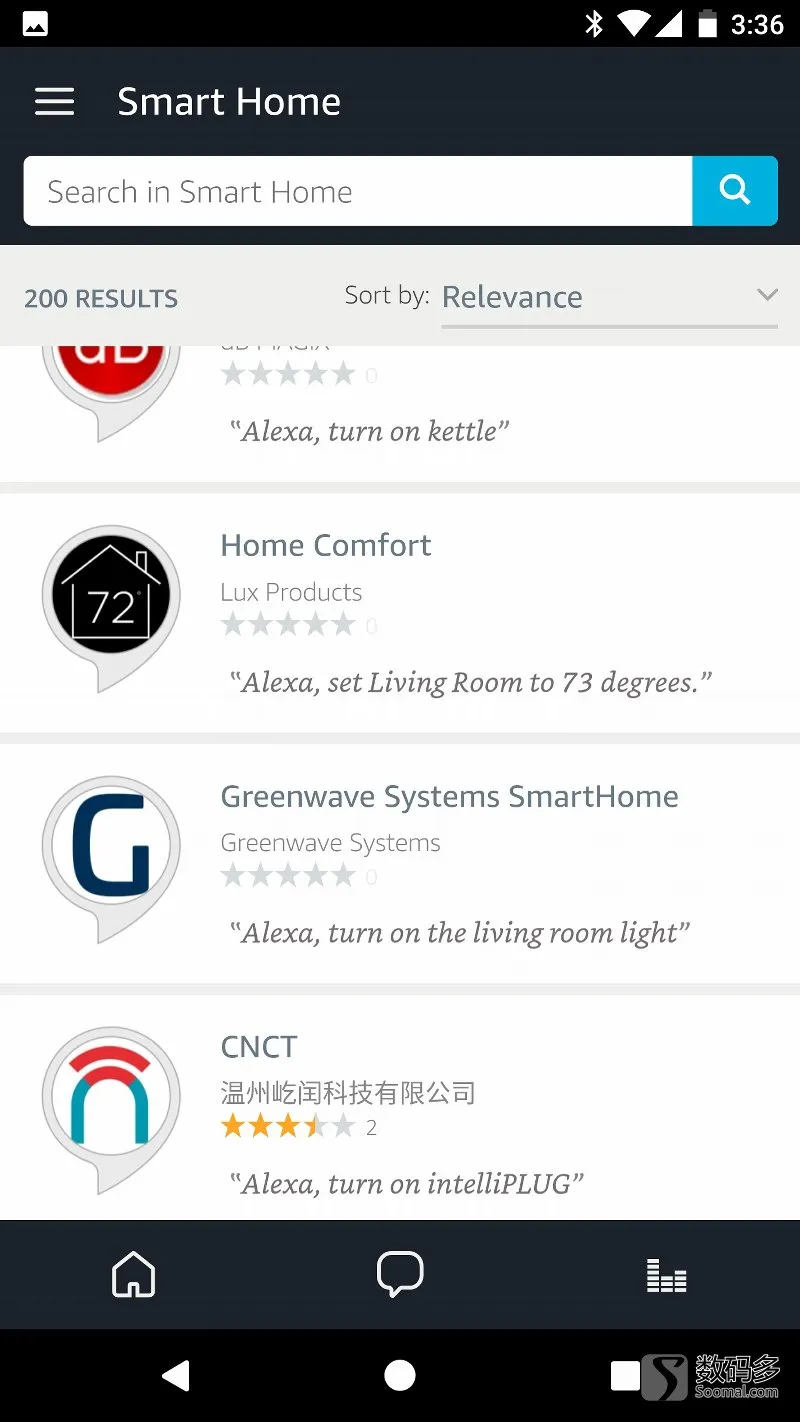Viewport: 800px width, 1422px height.
Task: Open Greenwave Systems SmartHome skill
Action: (x=400, y=864)
